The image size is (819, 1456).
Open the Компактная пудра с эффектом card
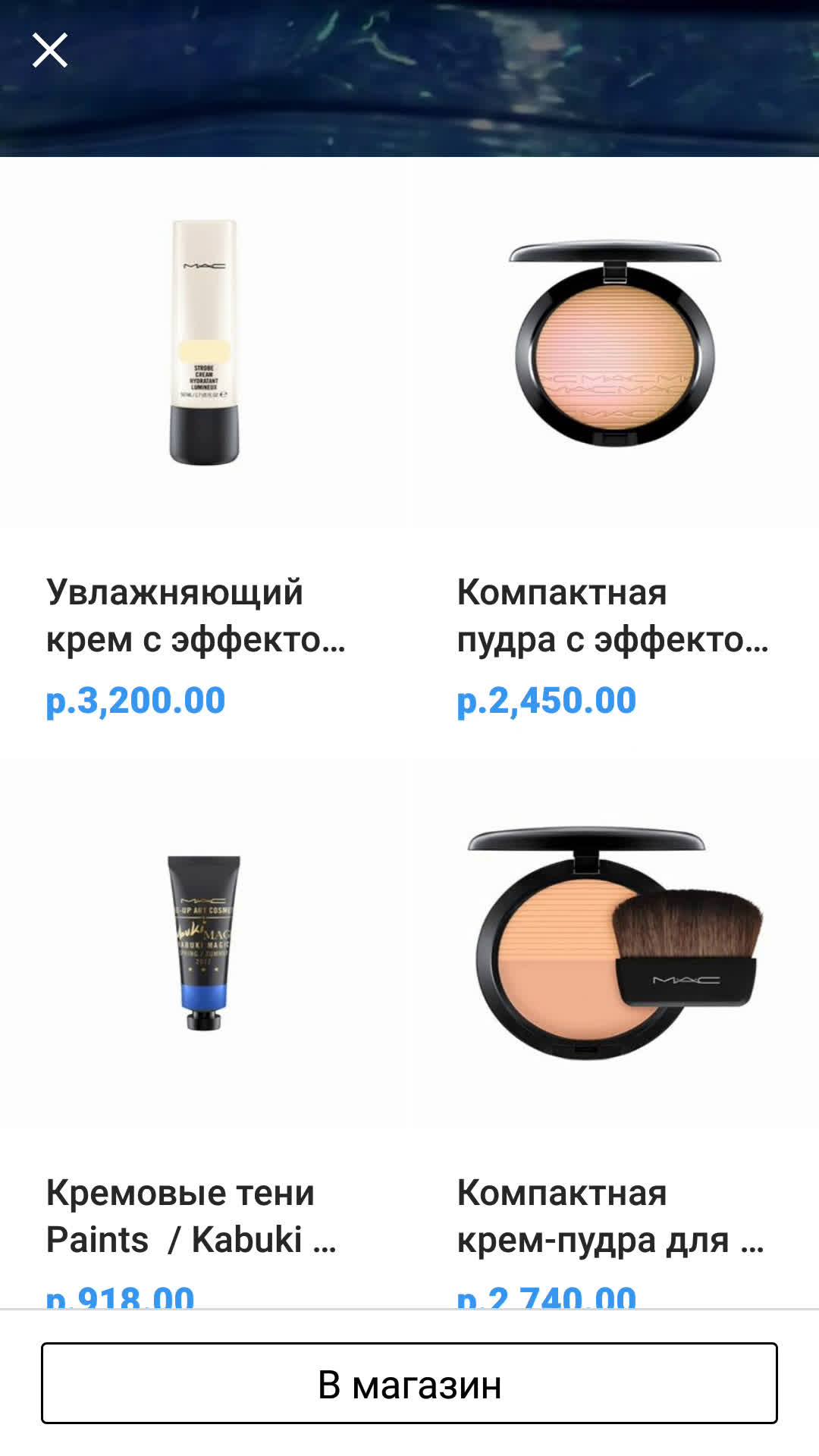614,455
